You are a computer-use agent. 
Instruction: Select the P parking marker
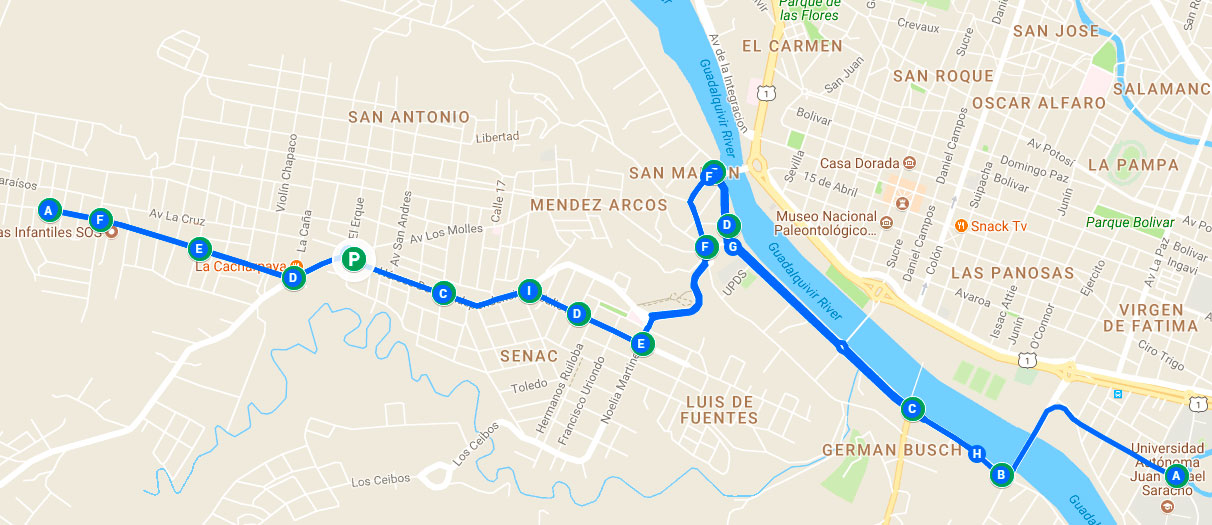click(353, 260)
